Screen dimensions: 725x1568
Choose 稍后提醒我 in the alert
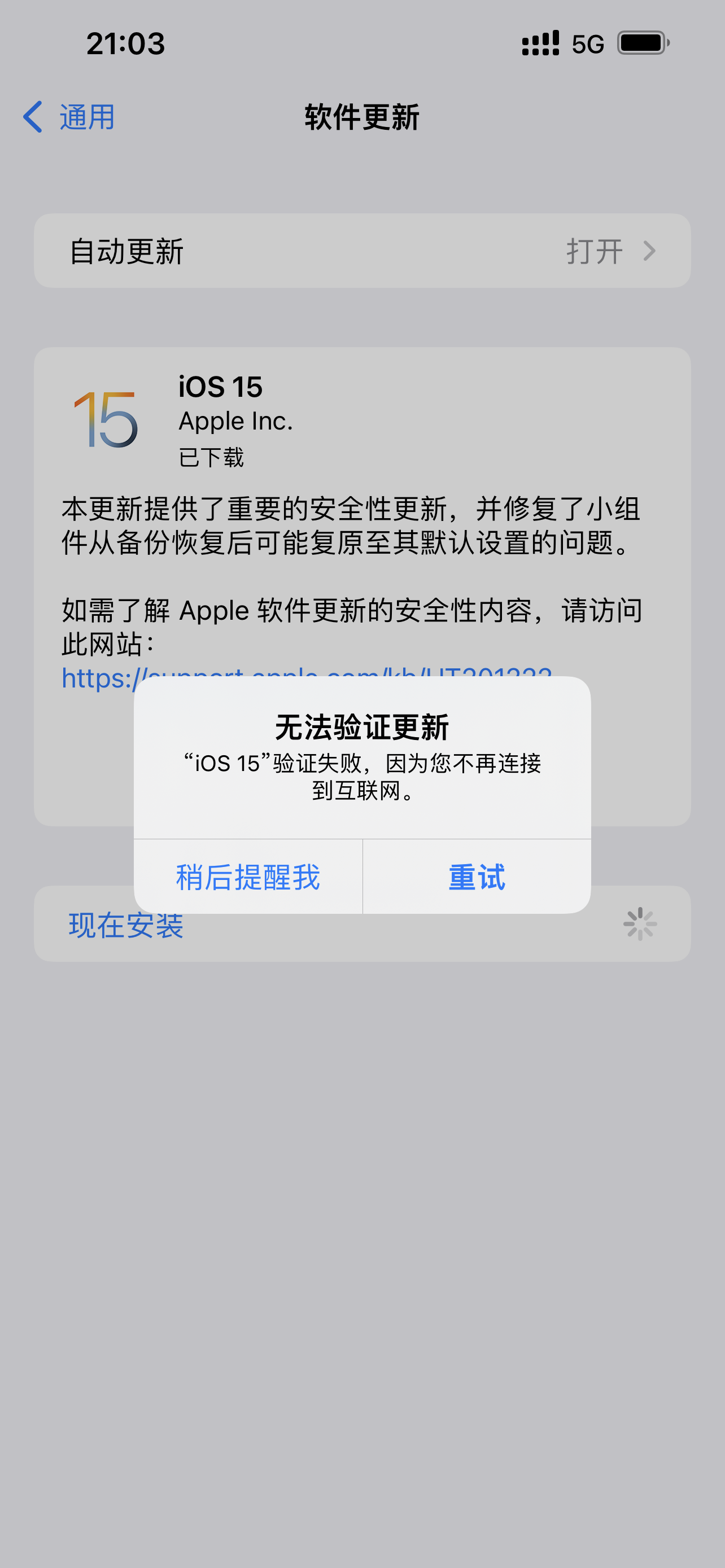coord(248,877)
